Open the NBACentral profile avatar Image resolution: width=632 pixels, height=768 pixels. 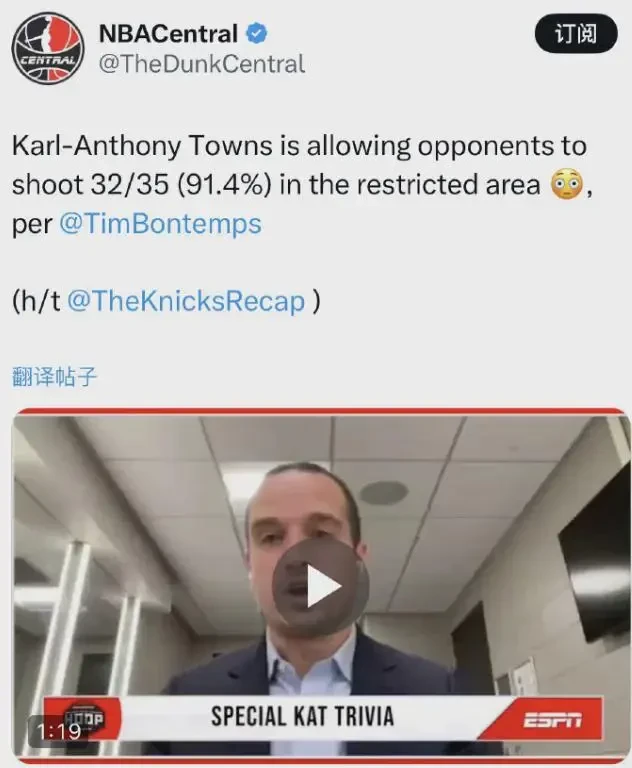click(x=48, y=48)
